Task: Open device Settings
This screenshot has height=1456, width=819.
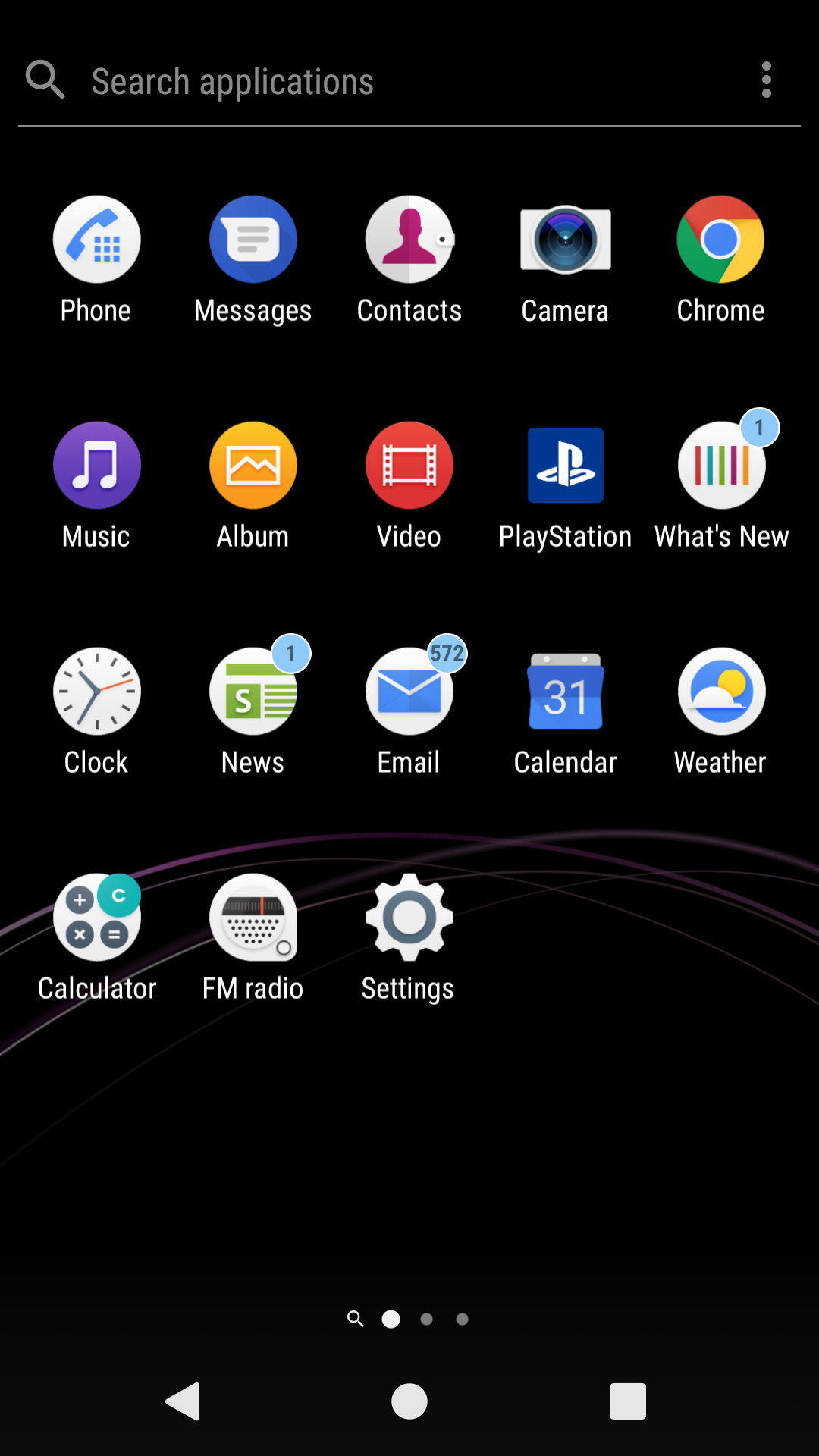Action: pyautogui.click(x=409, y=918)
